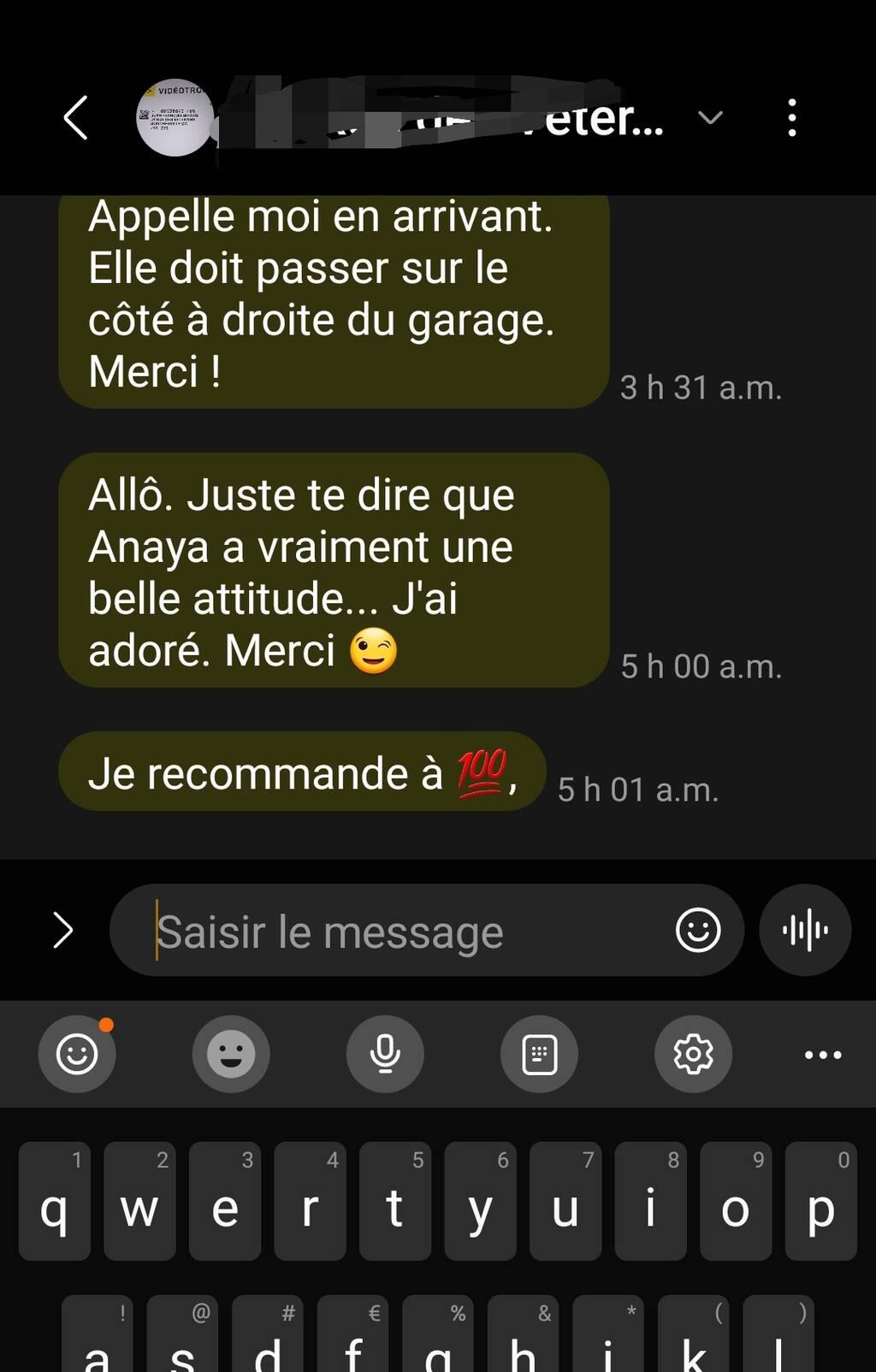Open the emoji picker in message field
This screenshot has width=876, height=1372.
coord(698,930)
